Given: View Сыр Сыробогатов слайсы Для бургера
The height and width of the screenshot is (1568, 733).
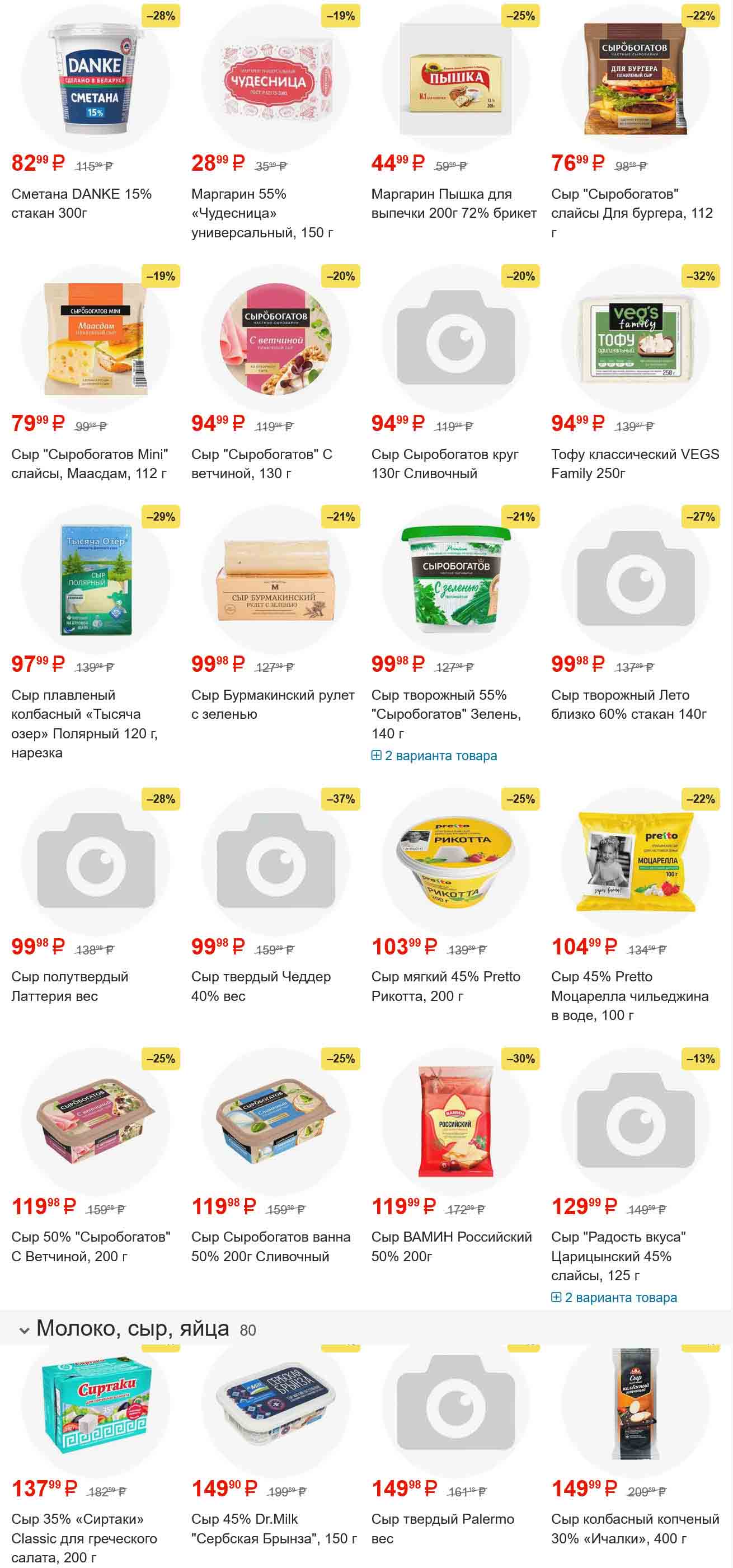Looking at the screenshot, I should (631, 212).
